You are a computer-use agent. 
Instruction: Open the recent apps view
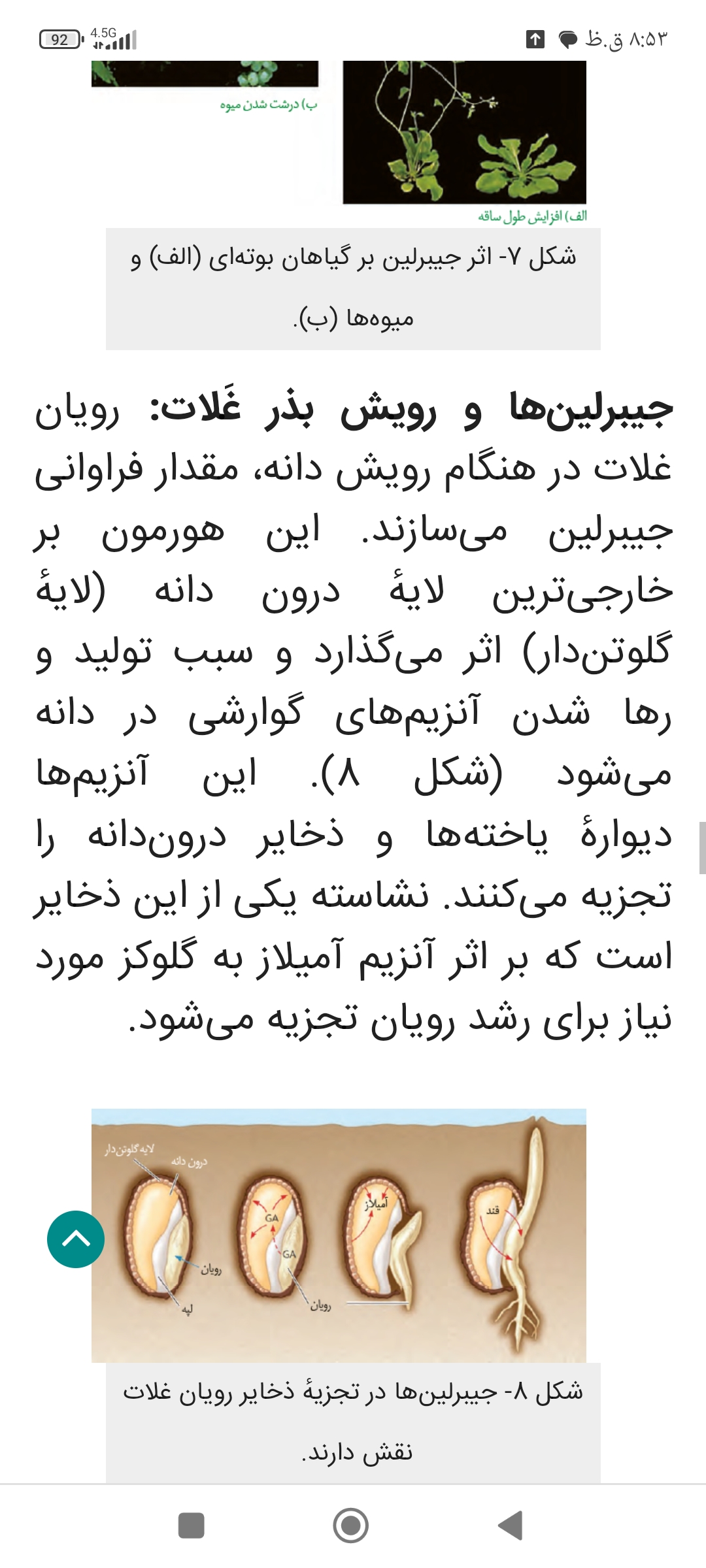(x=192, y=1526)
